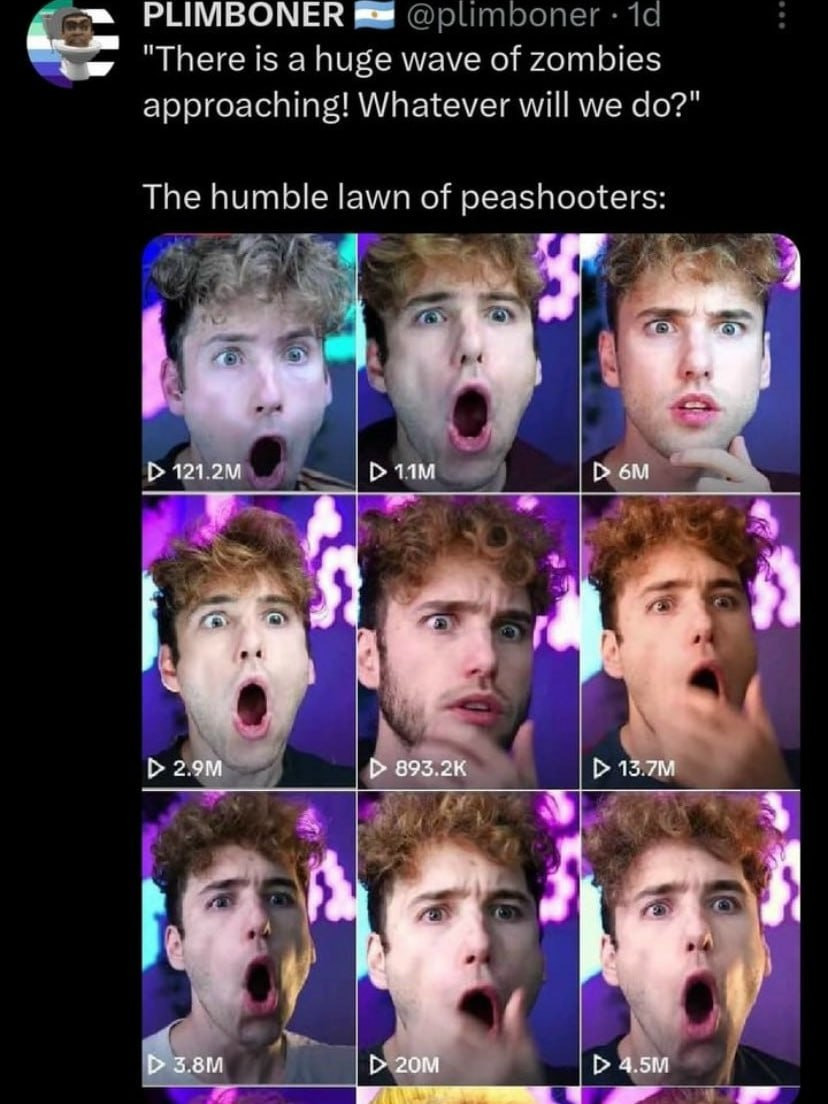Open PLIMBONER's profile picture
Viewport: 828px width, 1104px height.
(73, 43)
